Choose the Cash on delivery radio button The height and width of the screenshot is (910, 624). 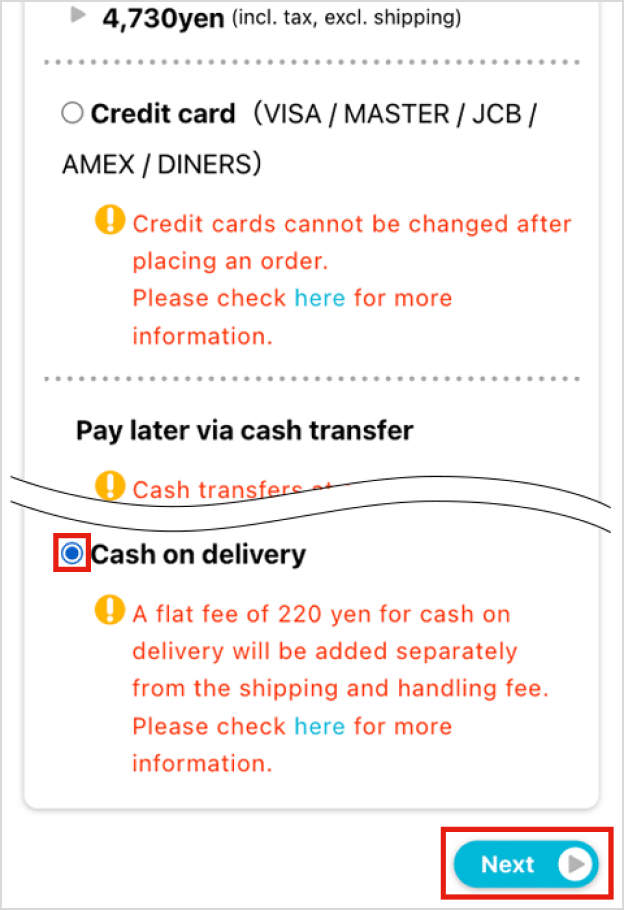pos(72,554)
